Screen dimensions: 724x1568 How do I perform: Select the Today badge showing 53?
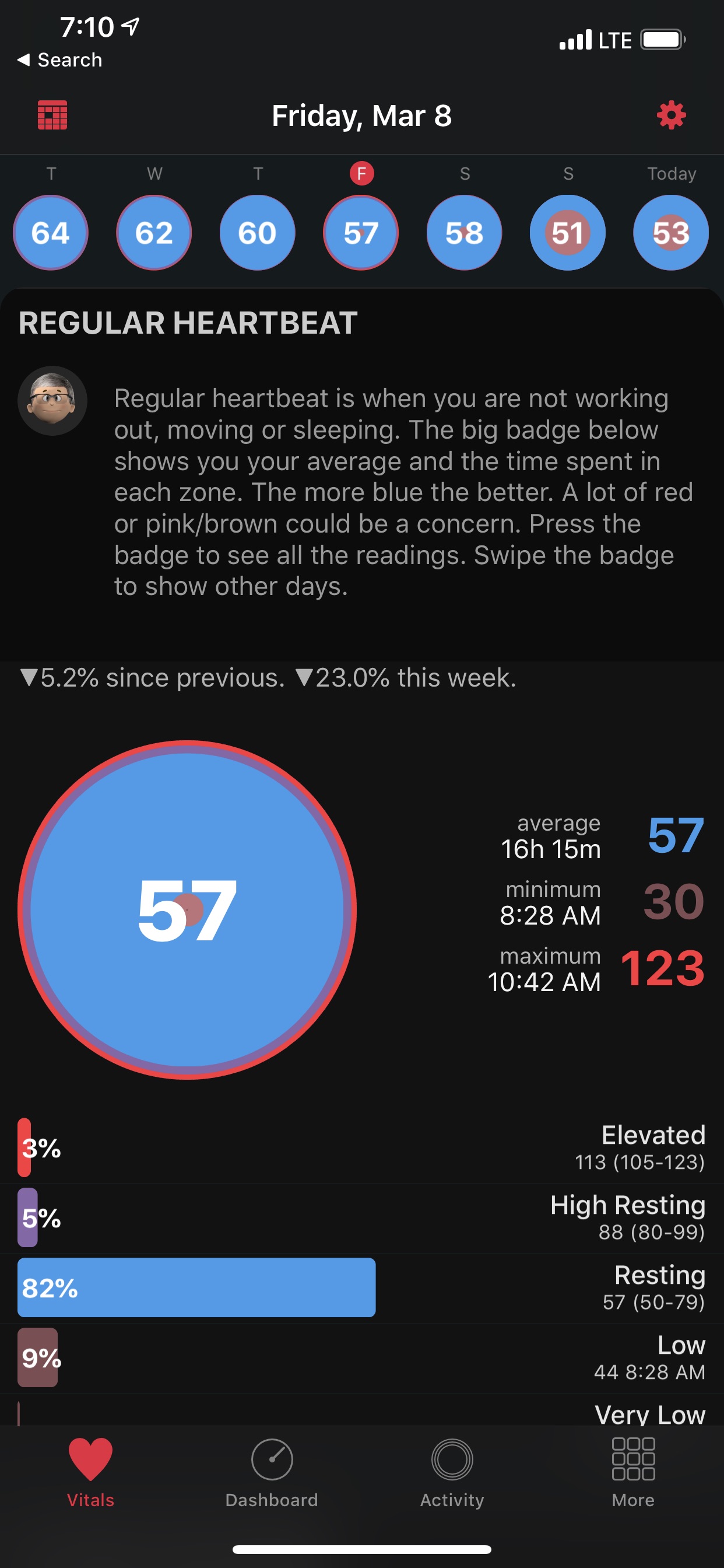[671, 233]
